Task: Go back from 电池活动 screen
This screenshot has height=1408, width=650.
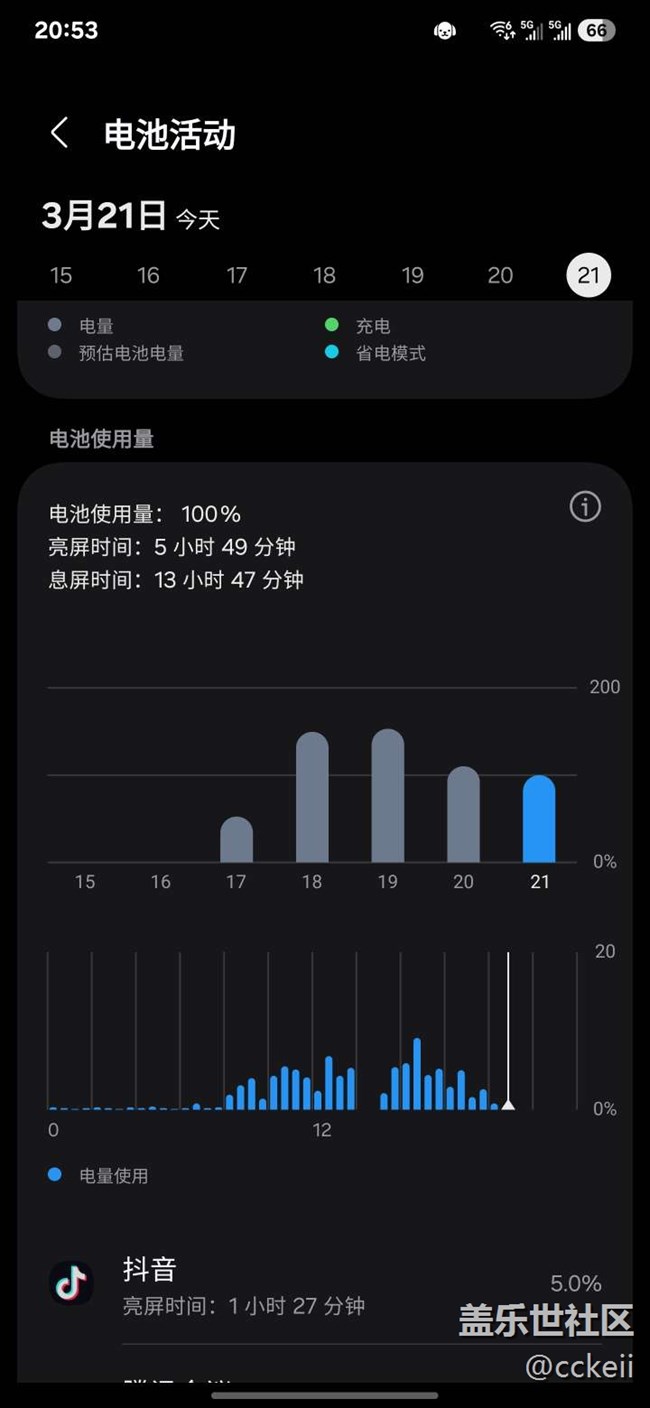Action: click(x=59, y=133)
